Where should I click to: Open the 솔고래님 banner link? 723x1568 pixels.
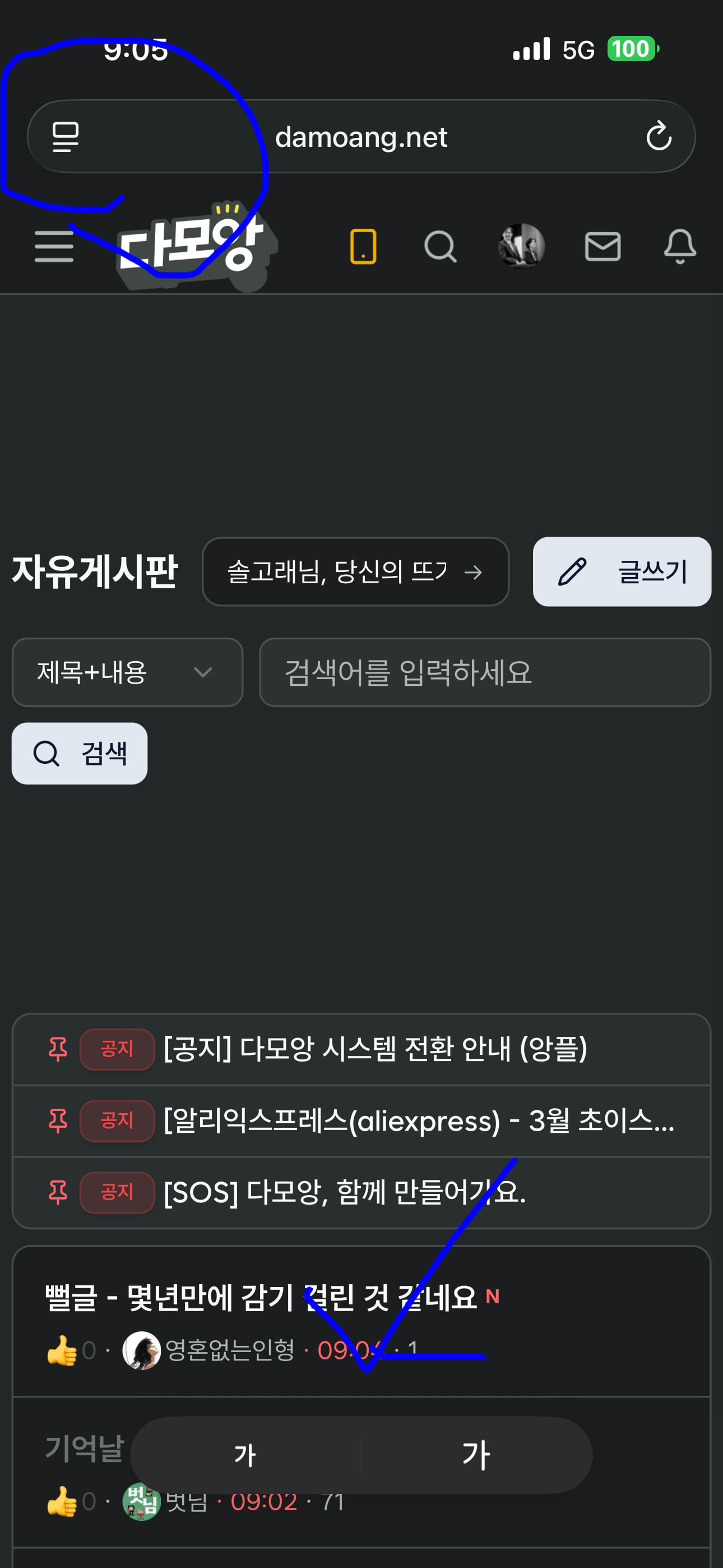click(x=355, y=571)
